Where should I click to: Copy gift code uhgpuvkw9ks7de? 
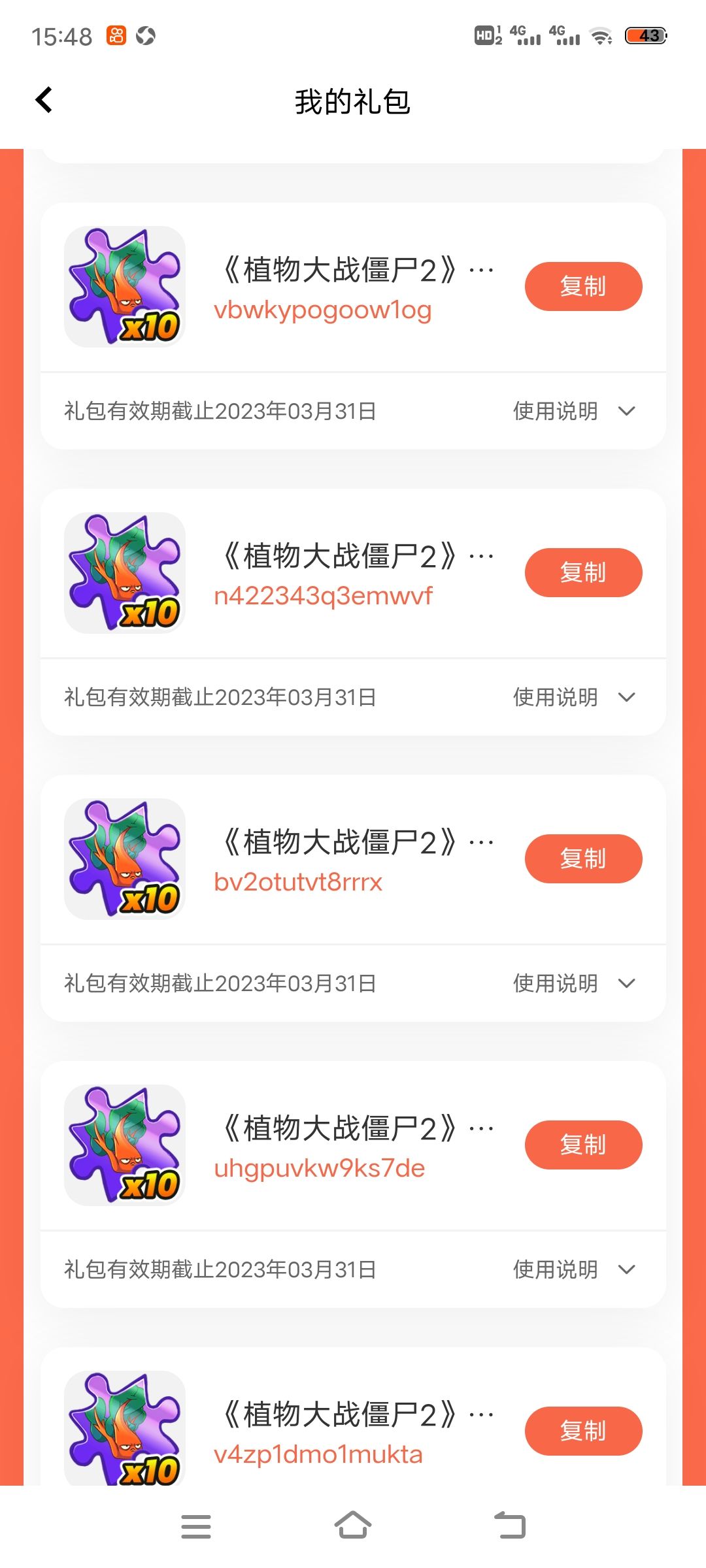point(583,1145)
